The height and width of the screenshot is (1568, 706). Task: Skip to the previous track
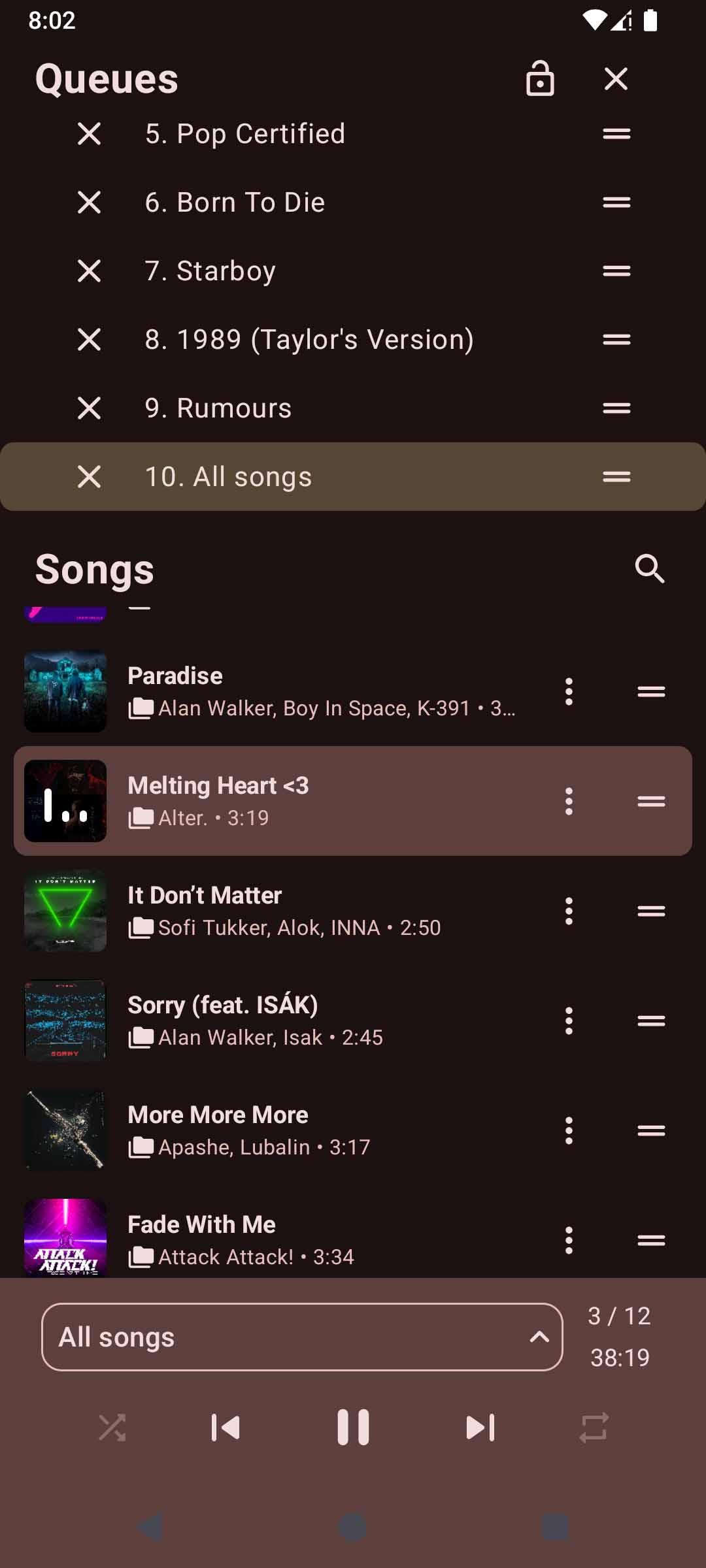226,1428
